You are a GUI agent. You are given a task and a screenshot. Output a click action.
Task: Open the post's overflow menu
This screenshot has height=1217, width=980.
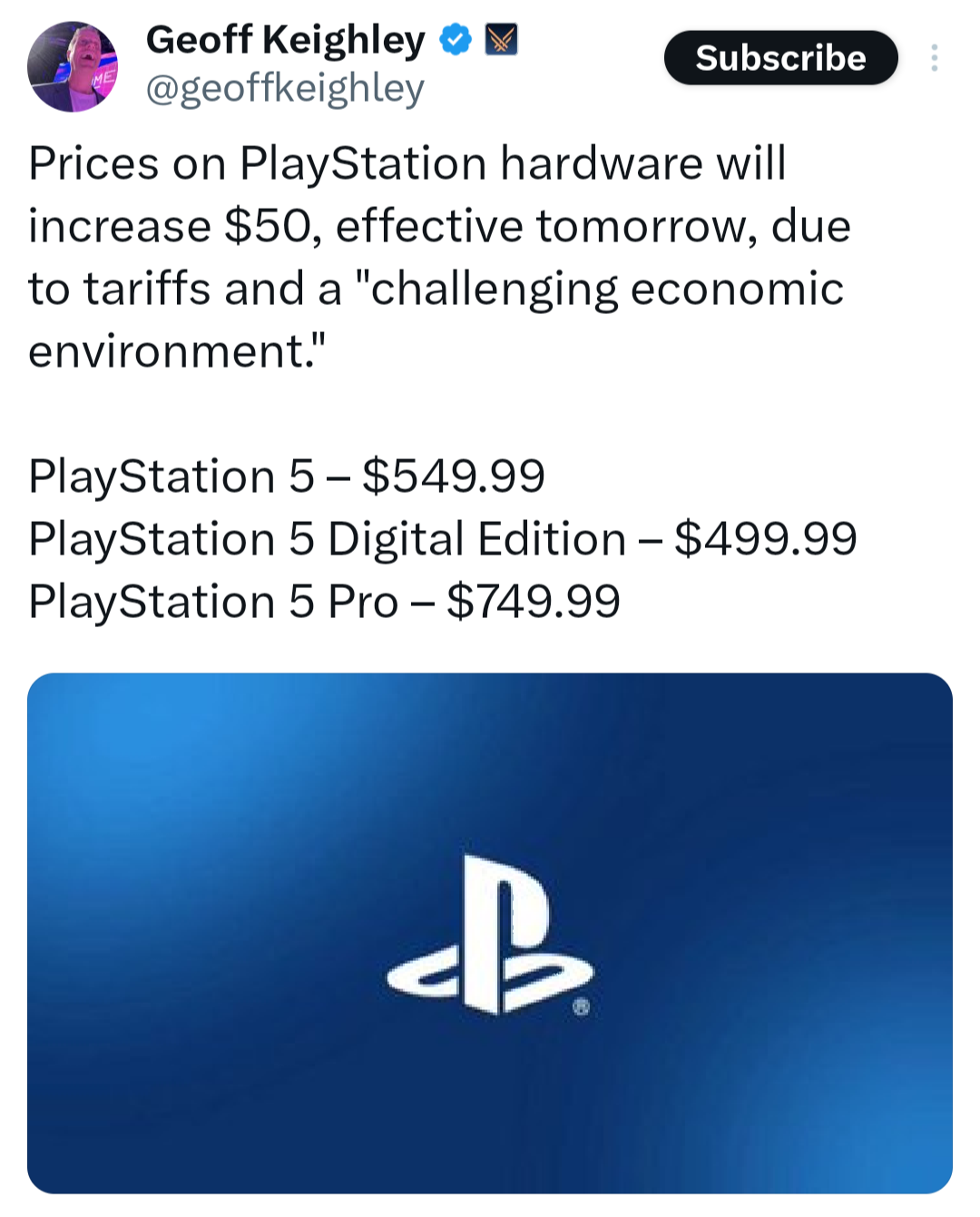click(934, 58)
